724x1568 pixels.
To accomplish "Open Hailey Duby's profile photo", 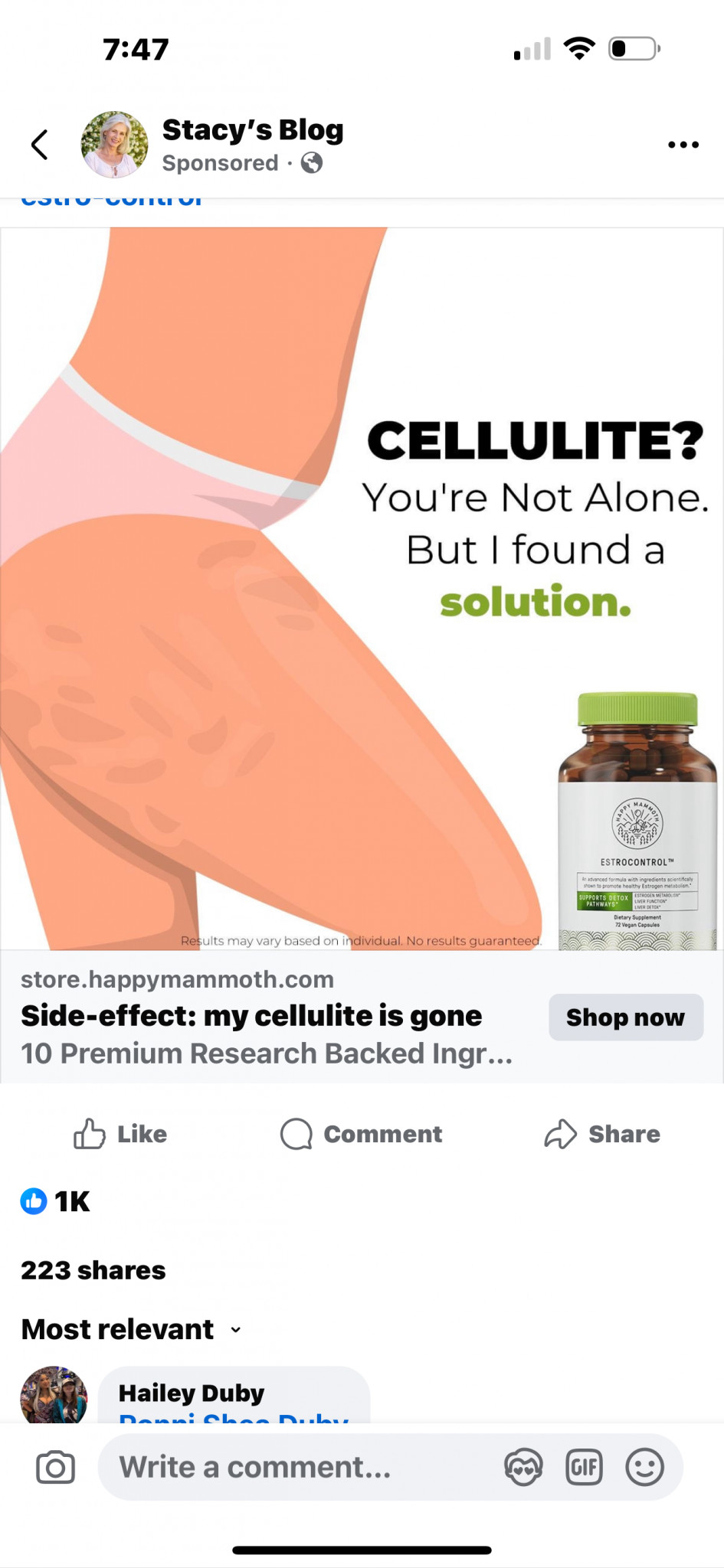I will click(54, 1395).
